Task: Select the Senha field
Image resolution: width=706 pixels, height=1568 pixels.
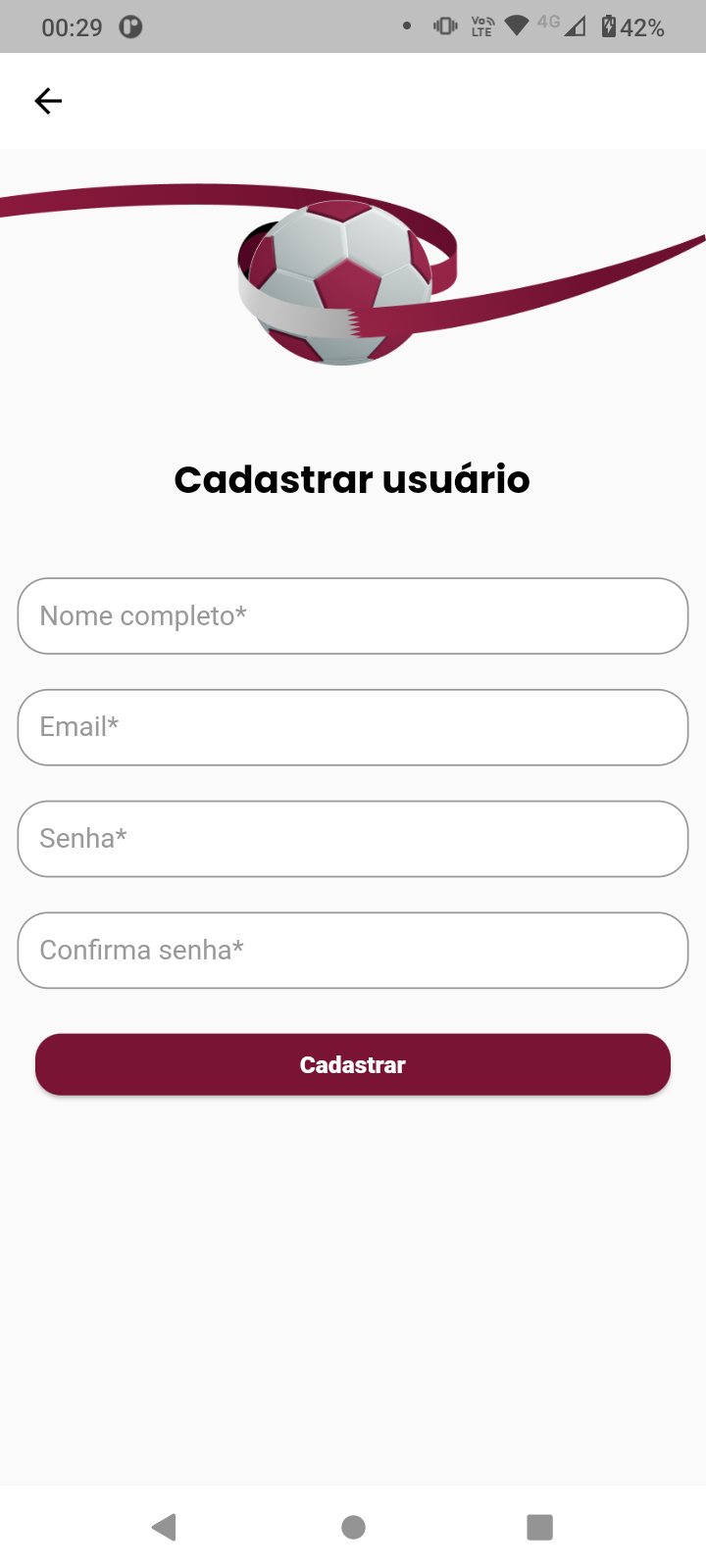Action: coord(352,839)
